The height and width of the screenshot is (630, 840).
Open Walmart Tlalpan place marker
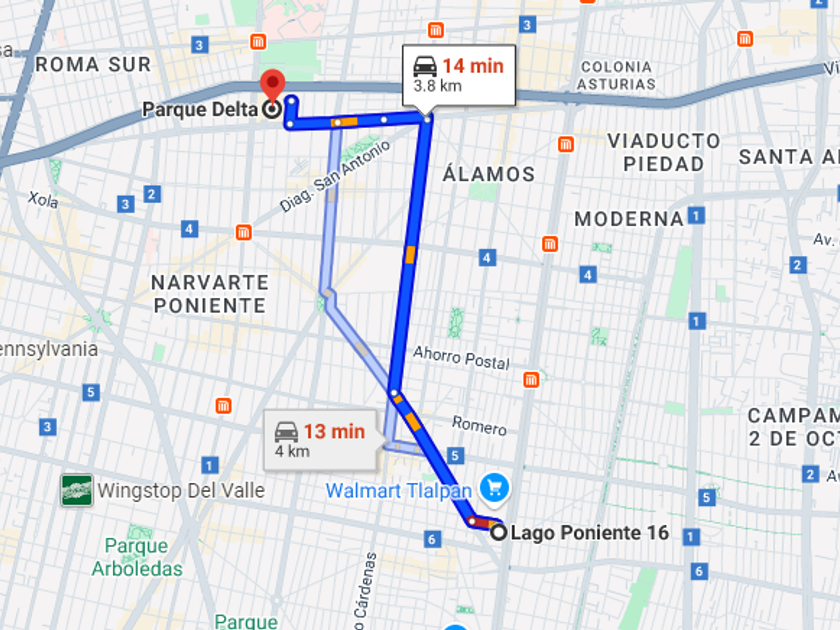493,488
